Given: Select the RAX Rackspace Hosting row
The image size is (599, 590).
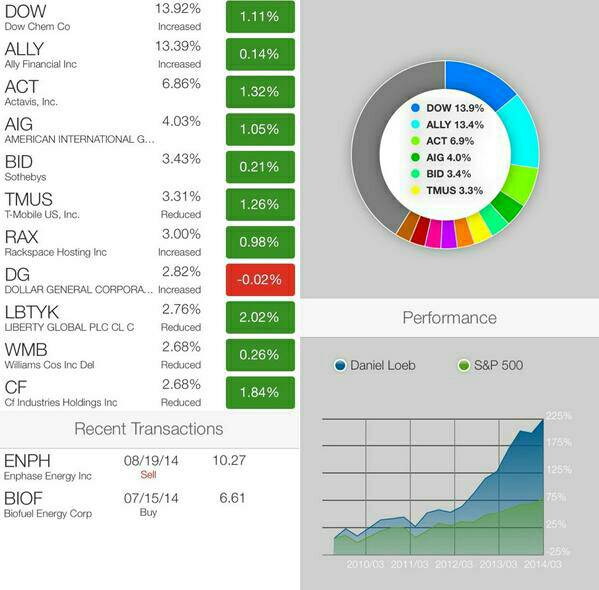Looking at the screenshot, I should (x=150, y=242).
